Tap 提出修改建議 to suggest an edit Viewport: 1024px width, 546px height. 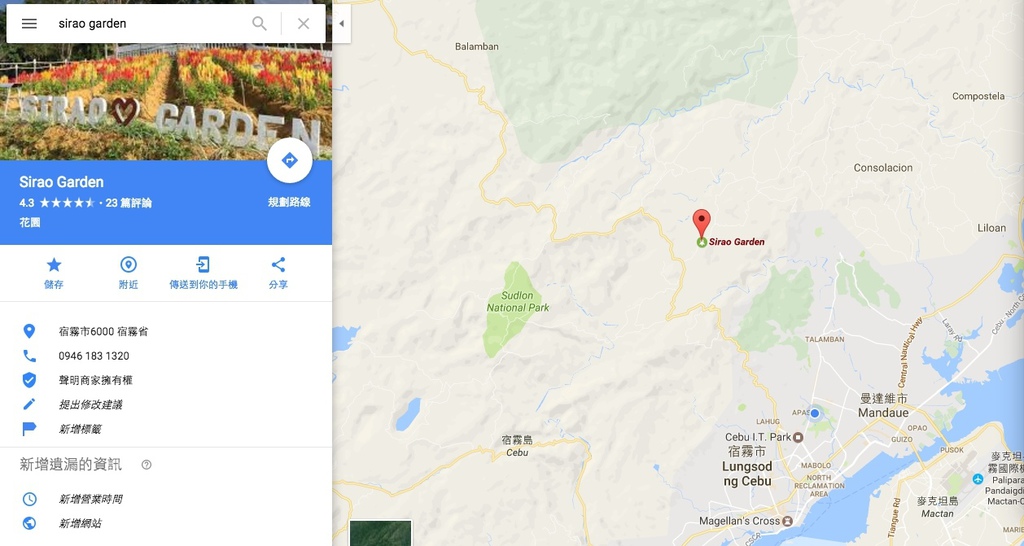point(90,405)
